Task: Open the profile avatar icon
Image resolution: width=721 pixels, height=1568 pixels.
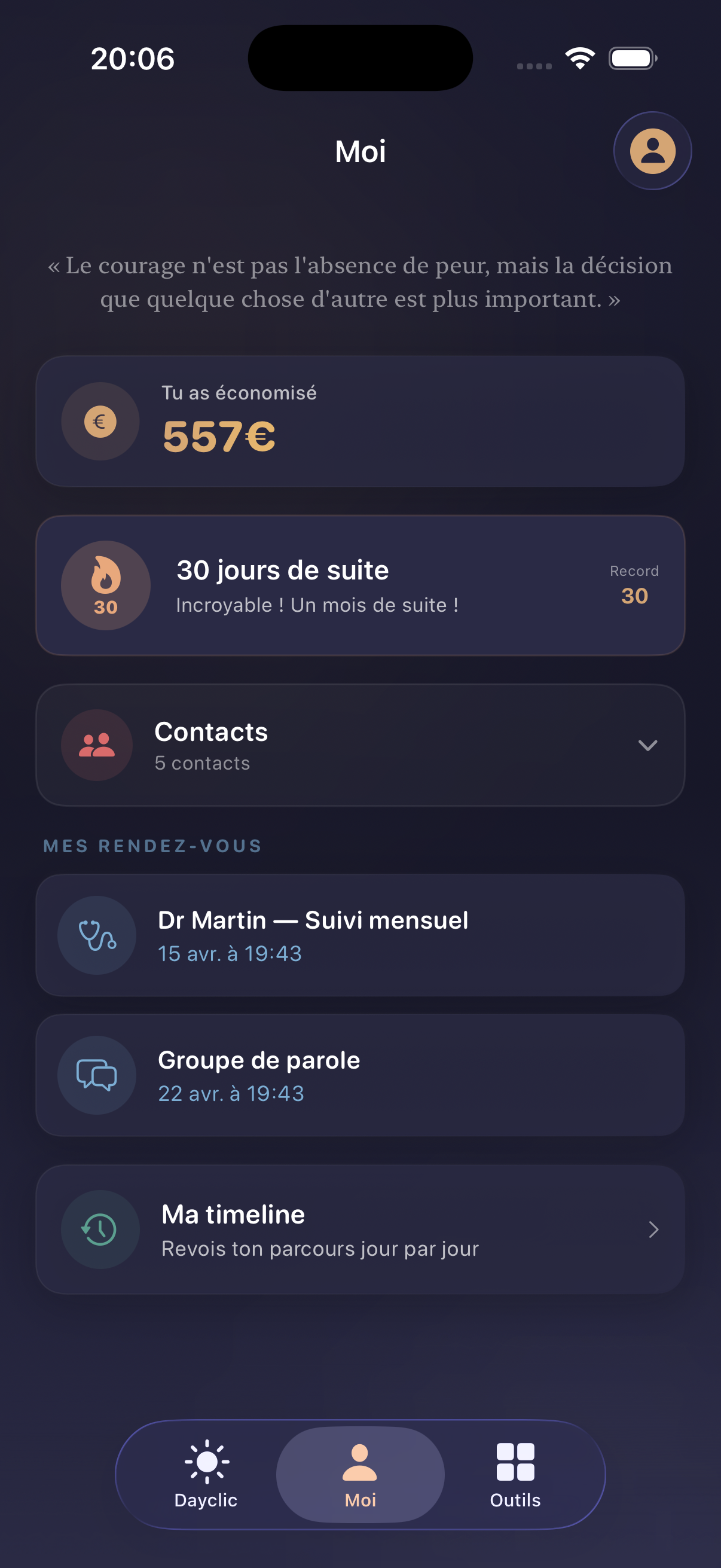Action: click(x=652, y=150)
